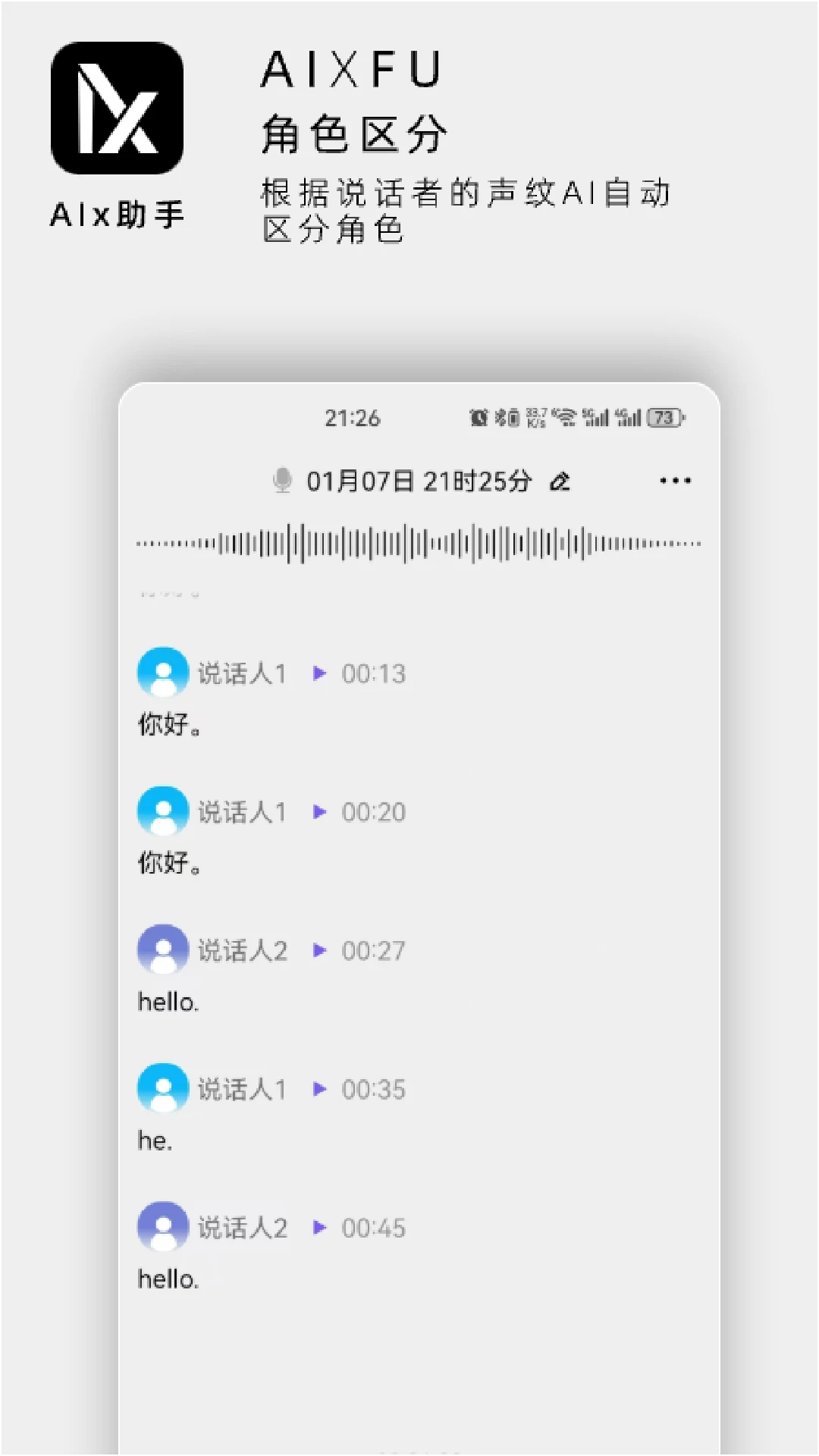Play the segment at 00:13

click(322, 673)
